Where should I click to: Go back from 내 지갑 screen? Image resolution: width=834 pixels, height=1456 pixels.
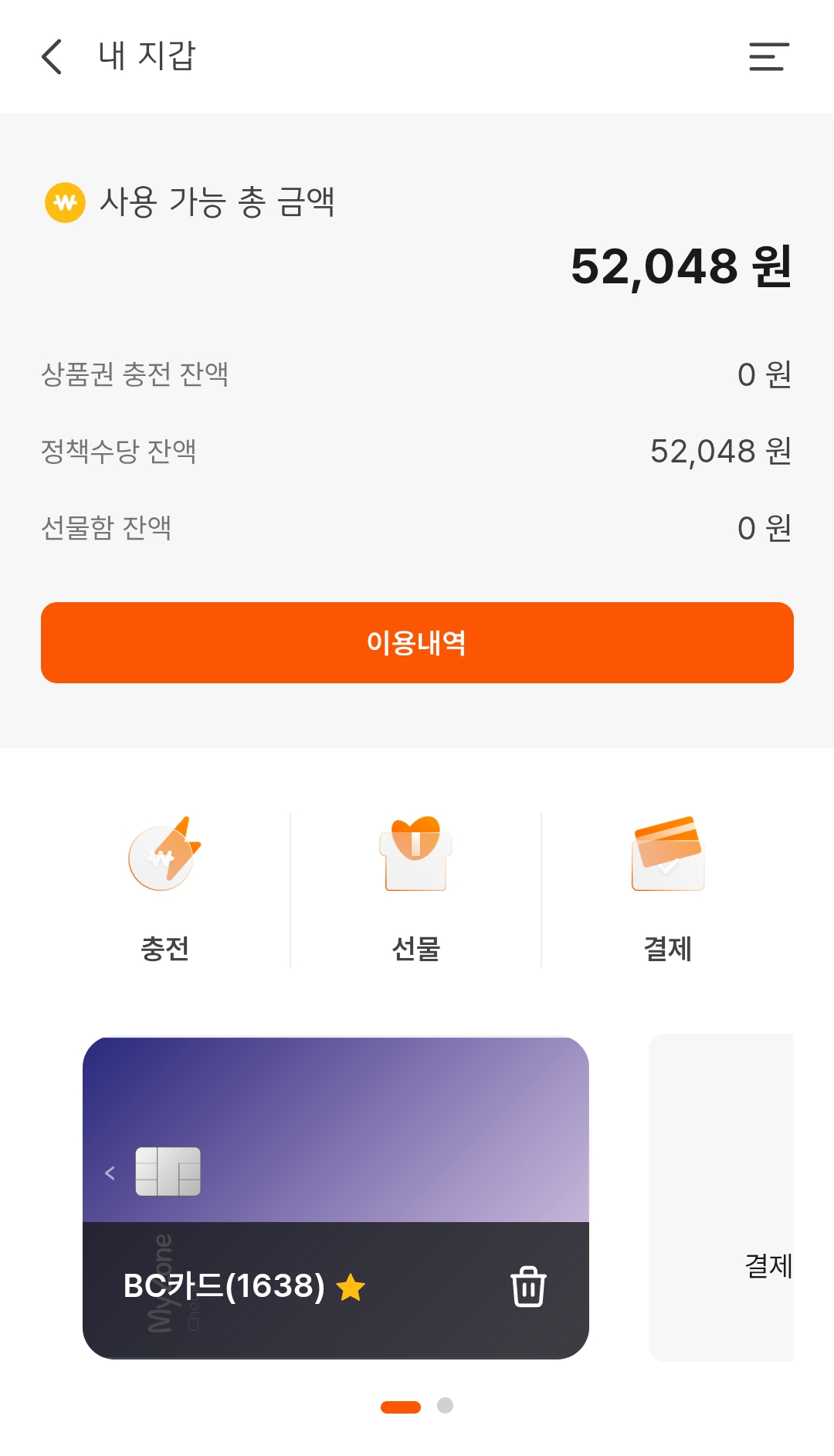(52, 57)
